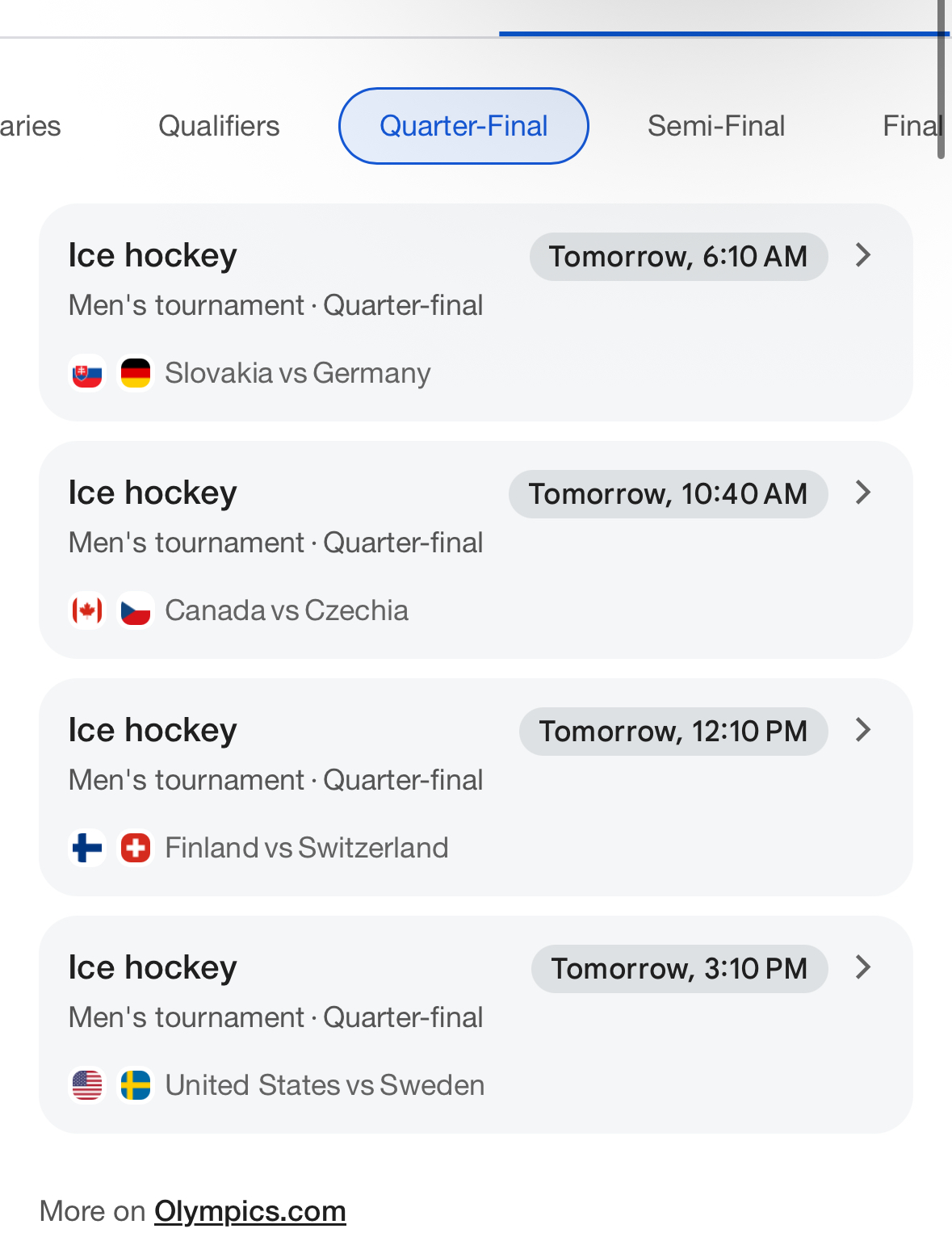Select the Quarter-Final chip

[x=463, y=126]
